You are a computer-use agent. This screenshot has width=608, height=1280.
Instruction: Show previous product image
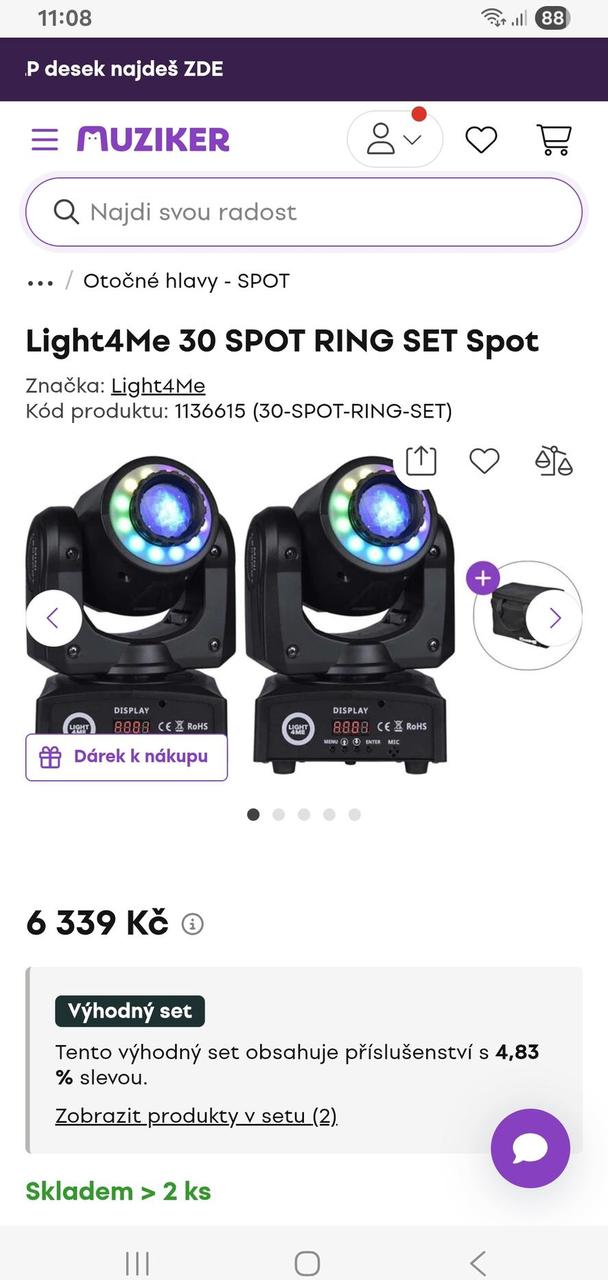coord(53,618)
